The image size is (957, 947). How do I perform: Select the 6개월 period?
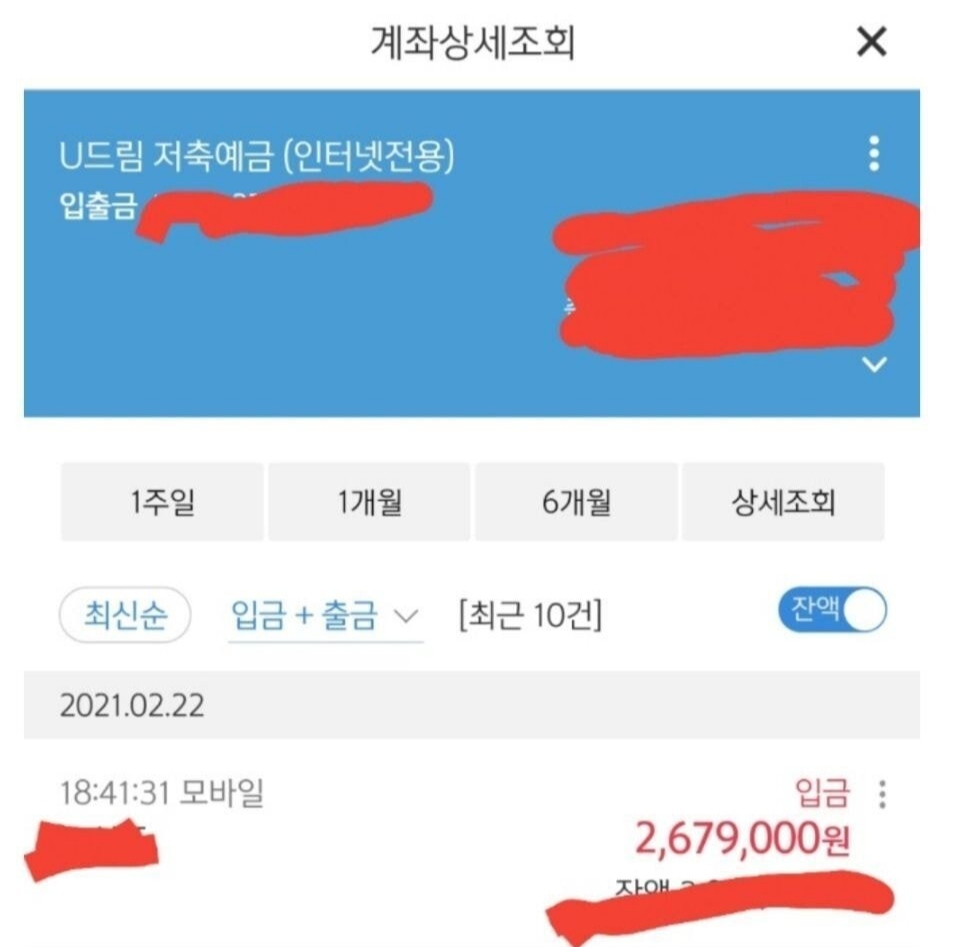pos(576,502)
